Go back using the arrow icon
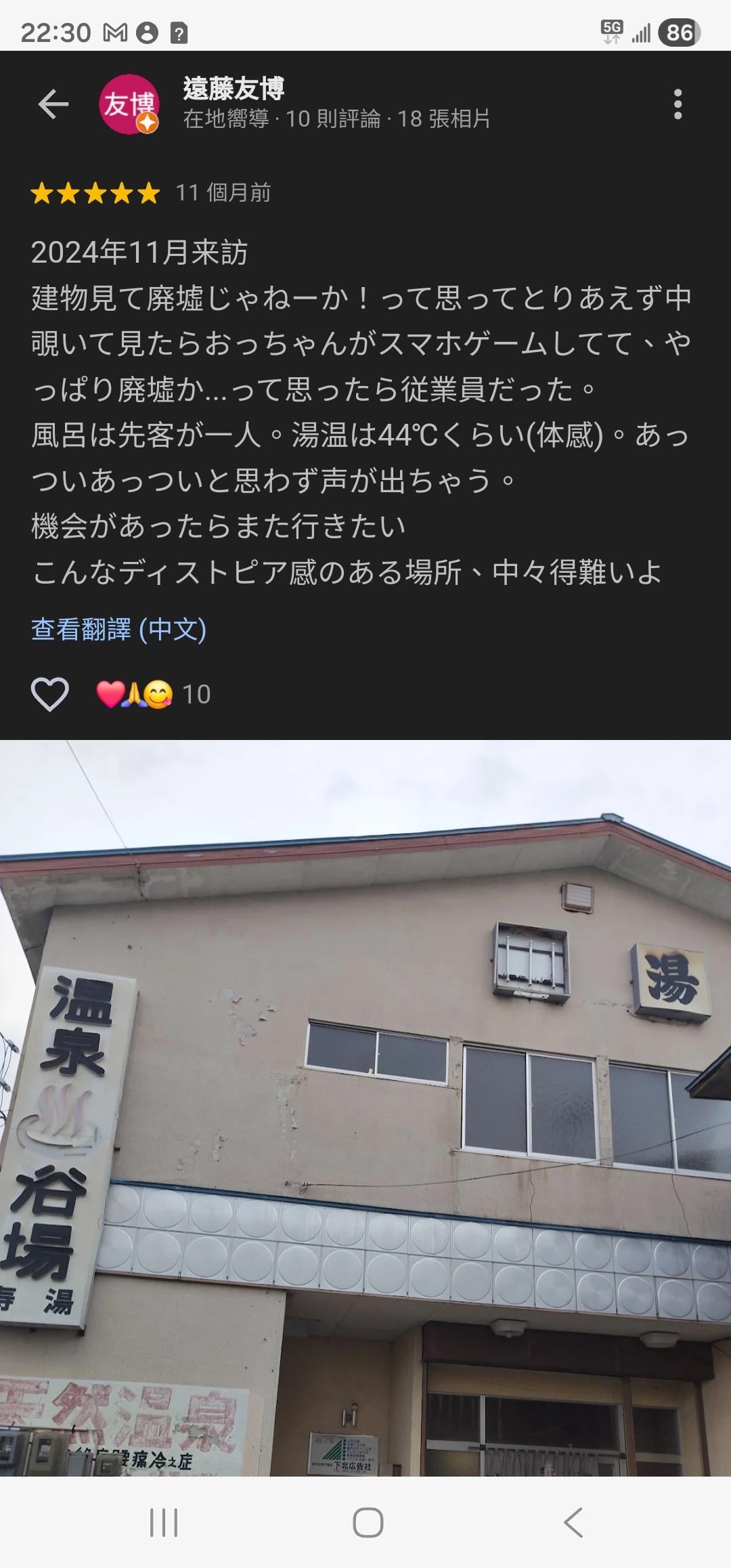This screenshot has height=1568, width=731. point(53,104)
